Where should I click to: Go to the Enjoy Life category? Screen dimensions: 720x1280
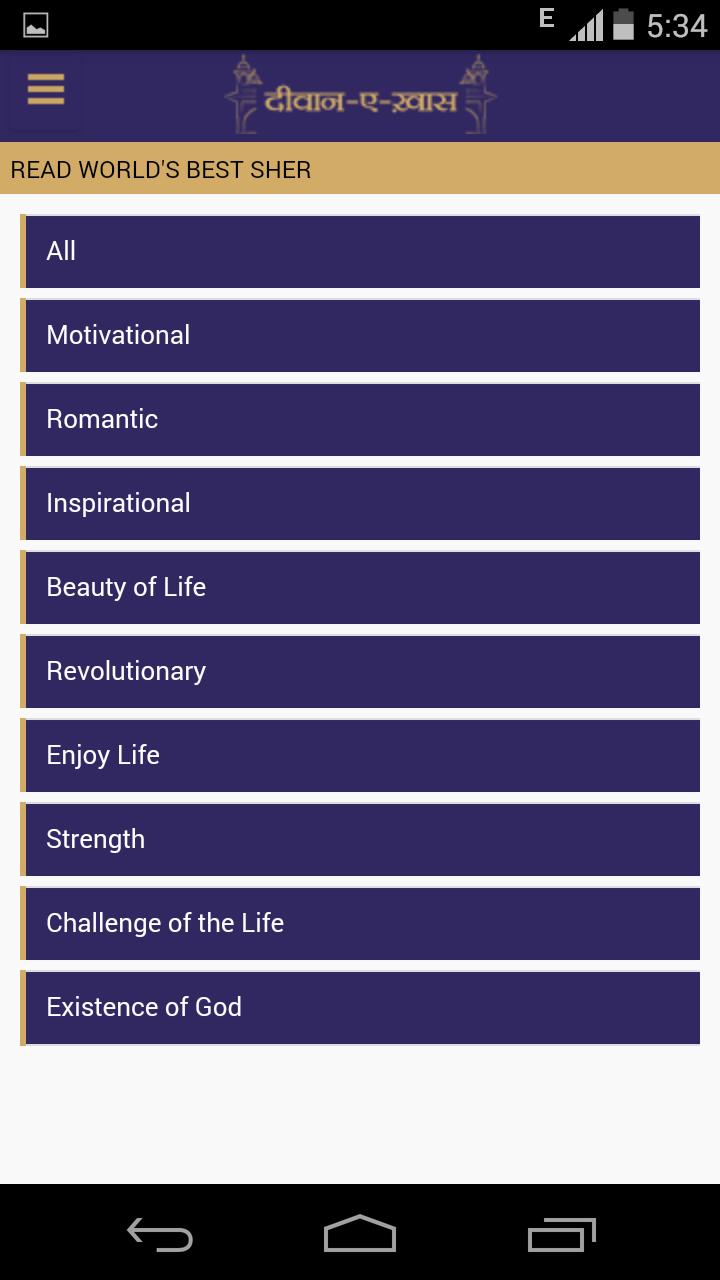click(360, 755)
